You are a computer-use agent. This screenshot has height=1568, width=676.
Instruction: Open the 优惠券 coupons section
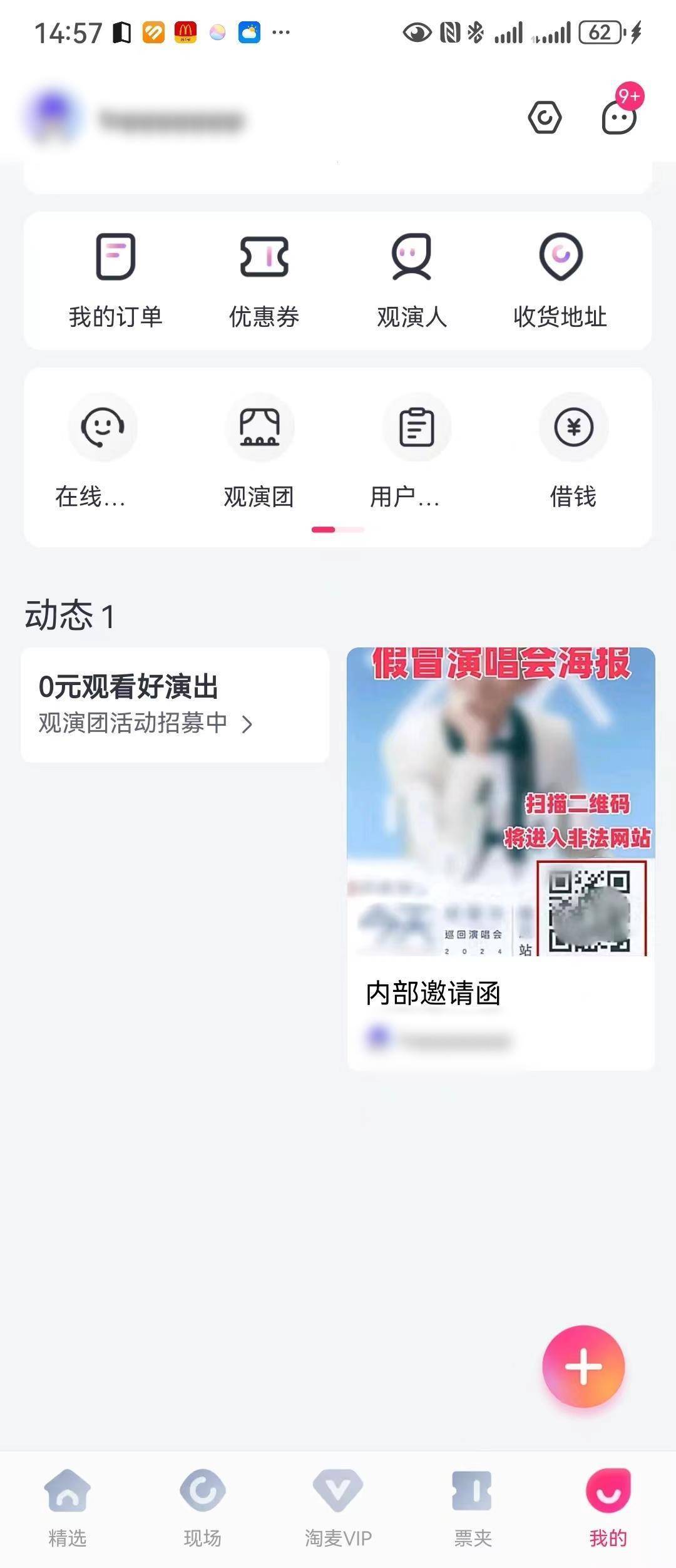tap(264, 279)
